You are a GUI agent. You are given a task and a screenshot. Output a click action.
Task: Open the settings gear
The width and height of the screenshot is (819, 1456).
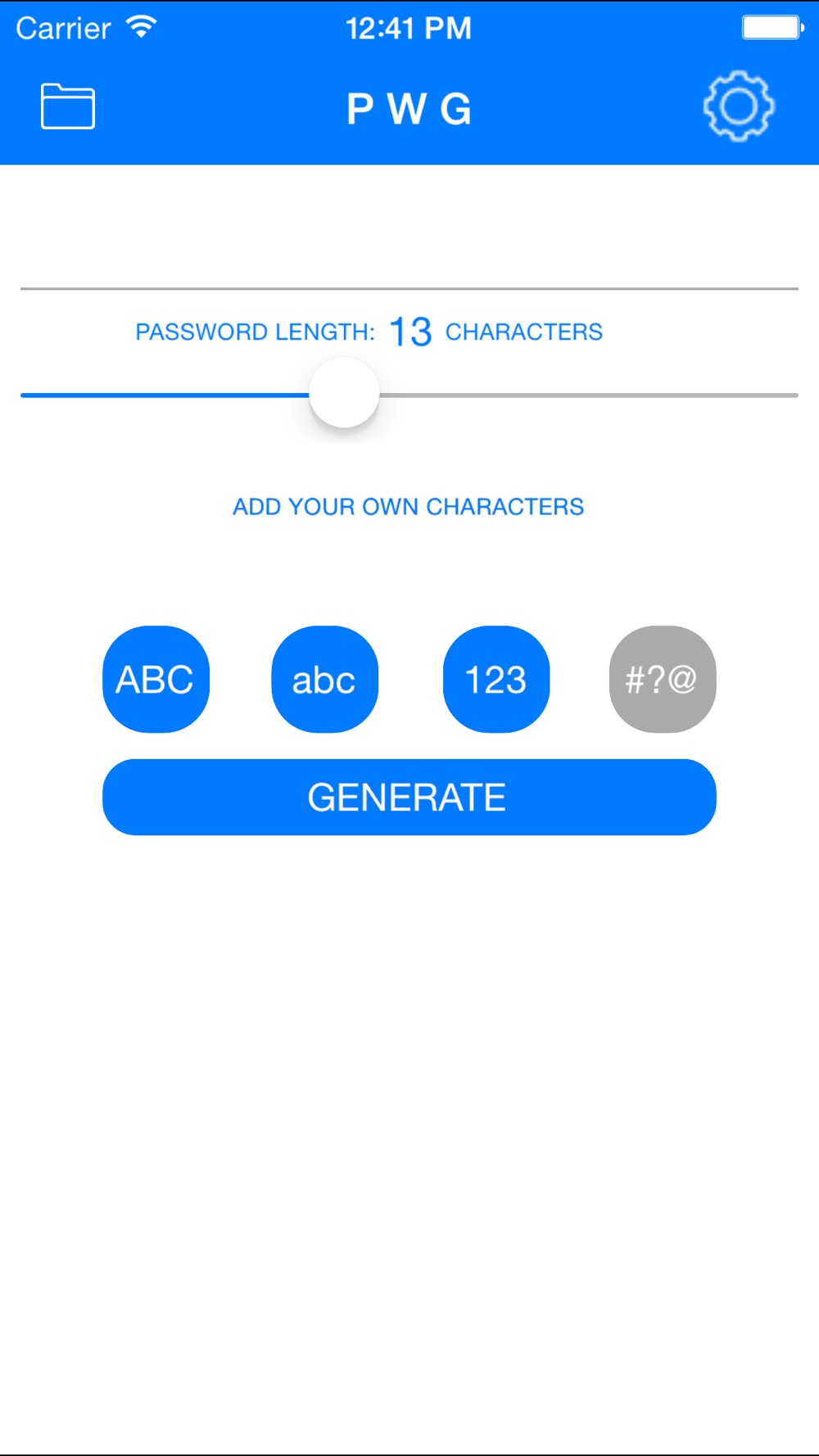pyautogui.click(x=739, y=106)
